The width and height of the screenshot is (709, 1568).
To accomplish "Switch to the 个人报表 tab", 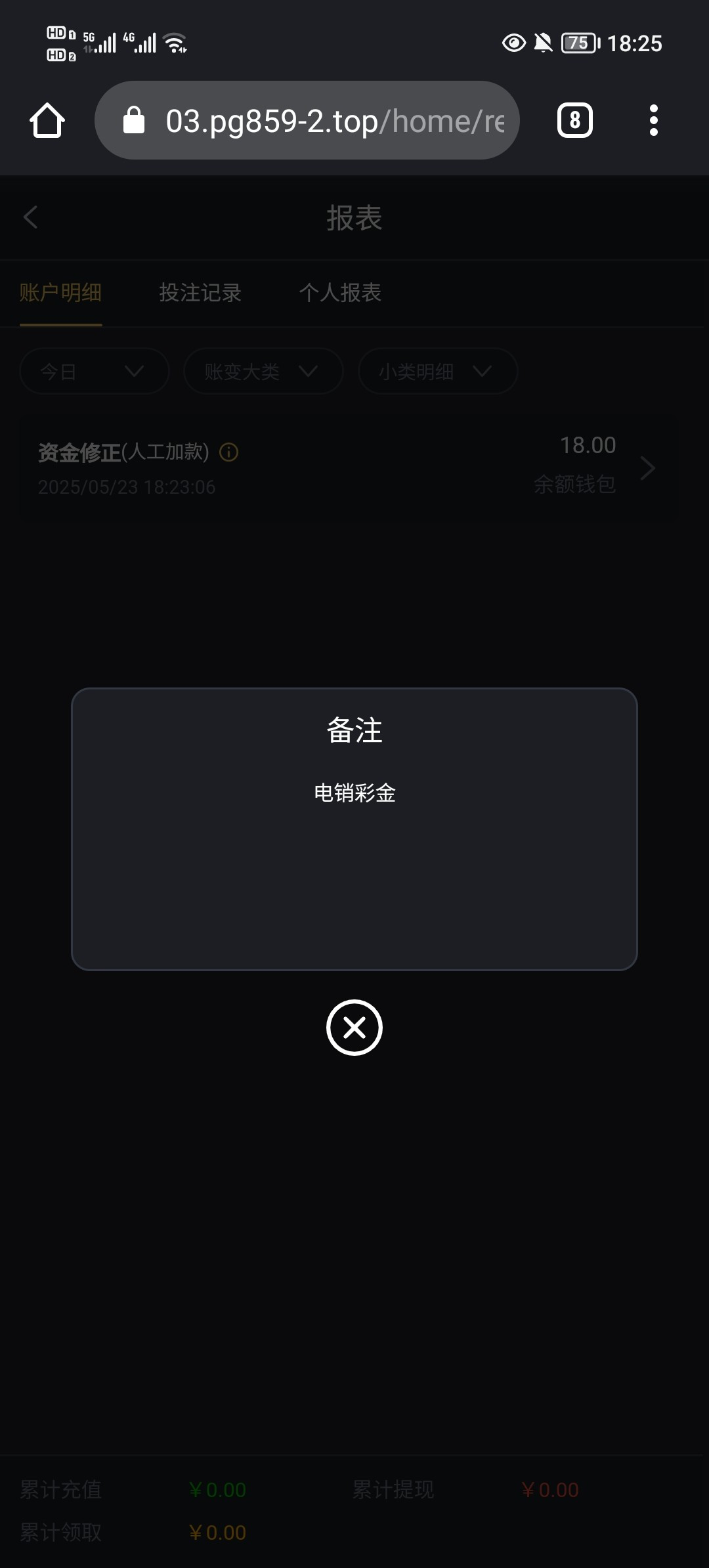I will click(x=340, y=293).
